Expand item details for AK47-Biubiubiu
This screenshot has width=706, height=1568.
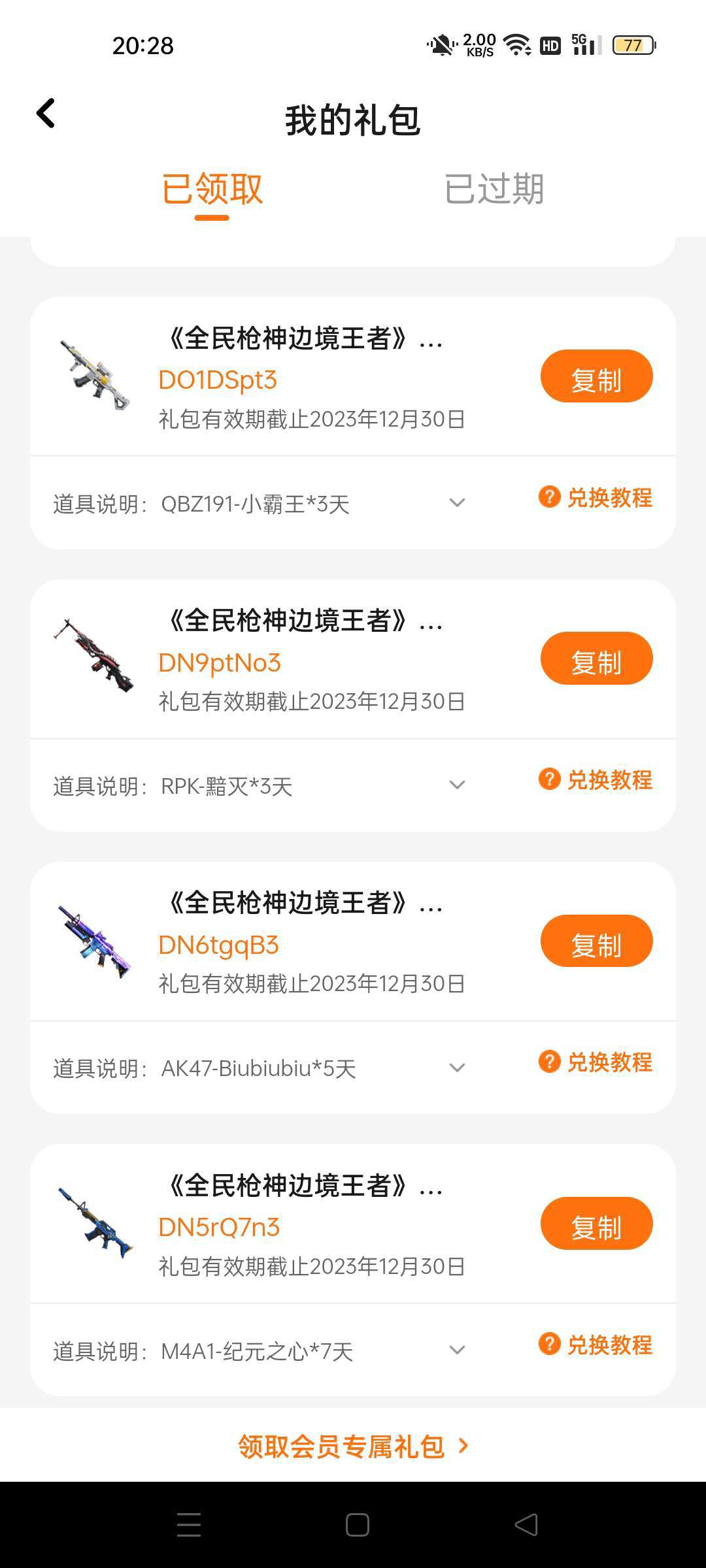coord(457,1068)
